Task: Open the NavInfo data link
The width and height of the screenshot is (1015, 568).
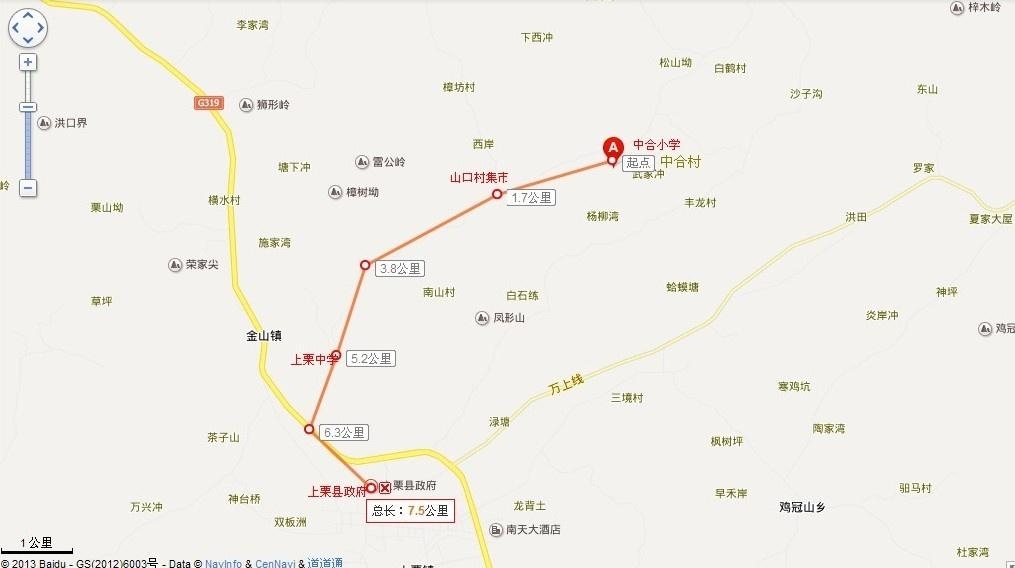Action: pyautogui.click(x=223, y=563)
